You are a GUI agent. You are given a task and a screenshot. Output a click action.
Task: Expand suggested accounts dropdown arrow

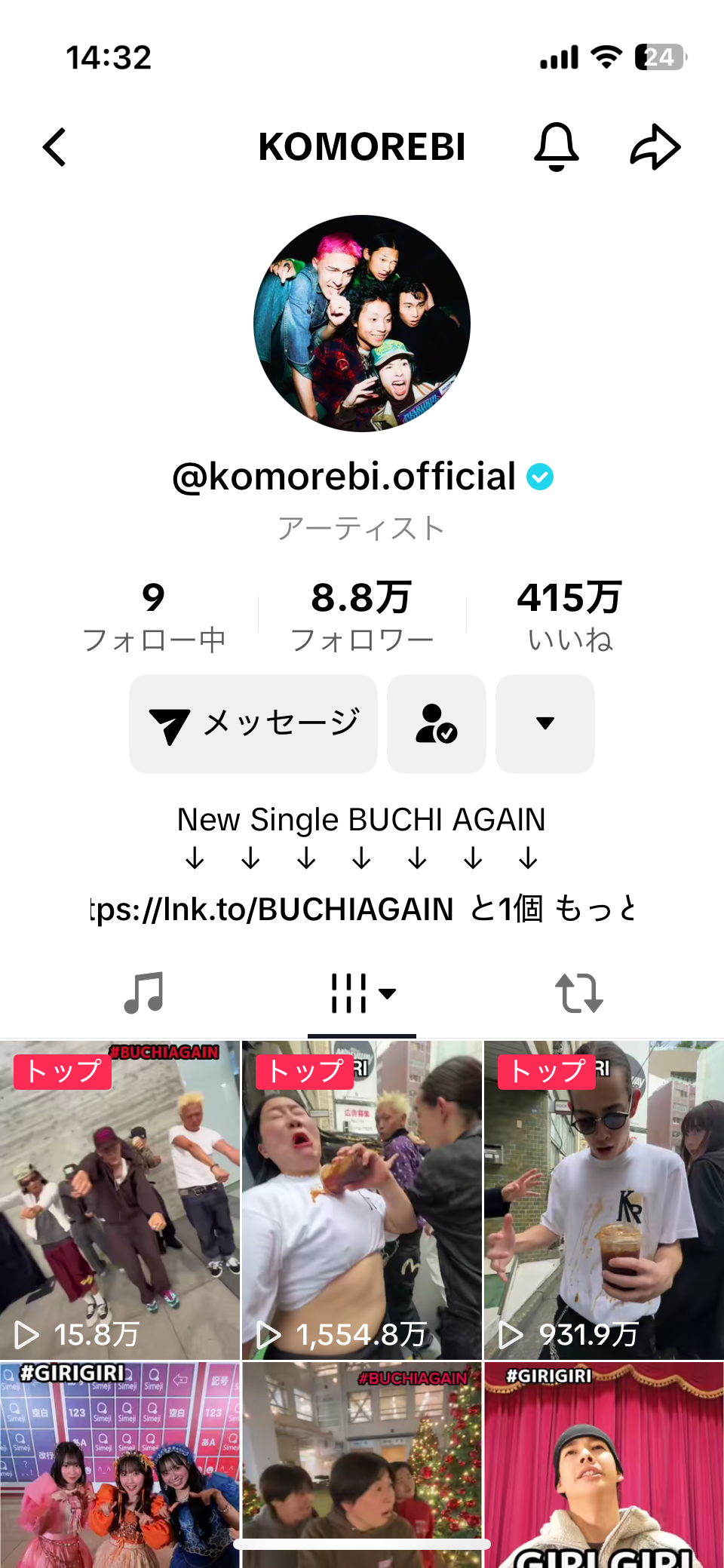click(545, 724)
